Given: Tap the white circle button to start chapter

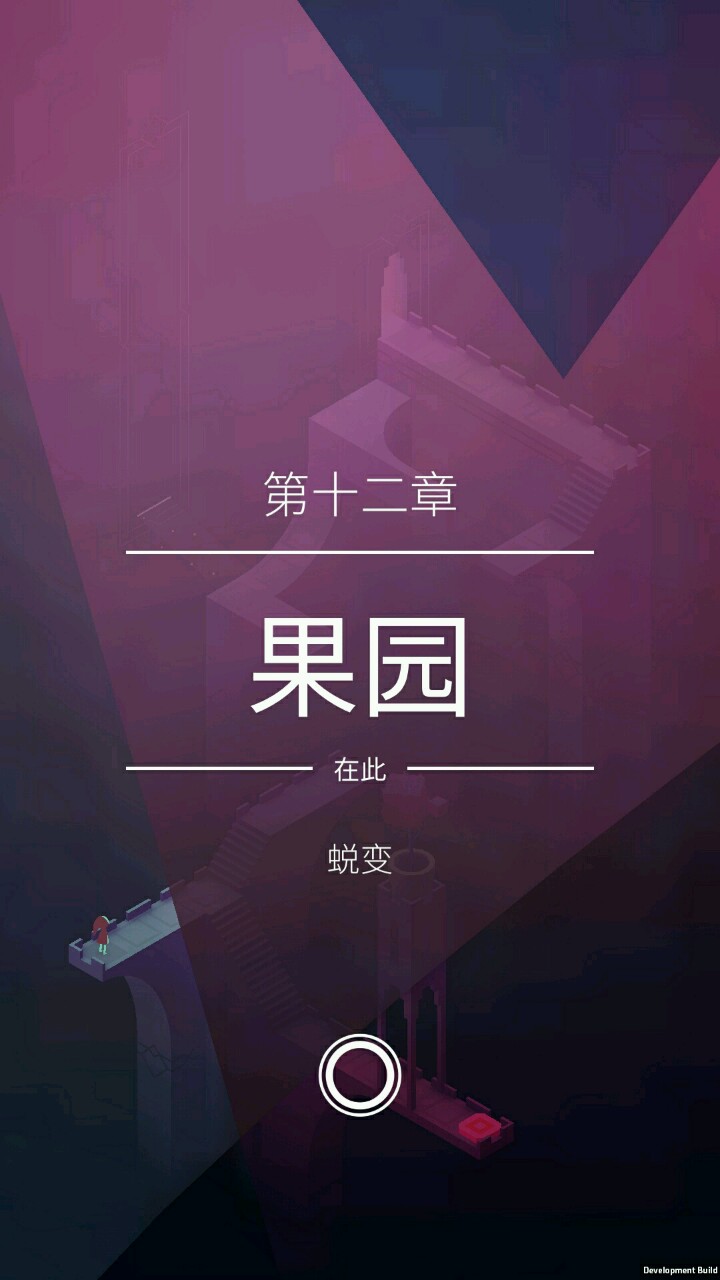Looking at the screenshot, I should click(x=360, y=1075).
